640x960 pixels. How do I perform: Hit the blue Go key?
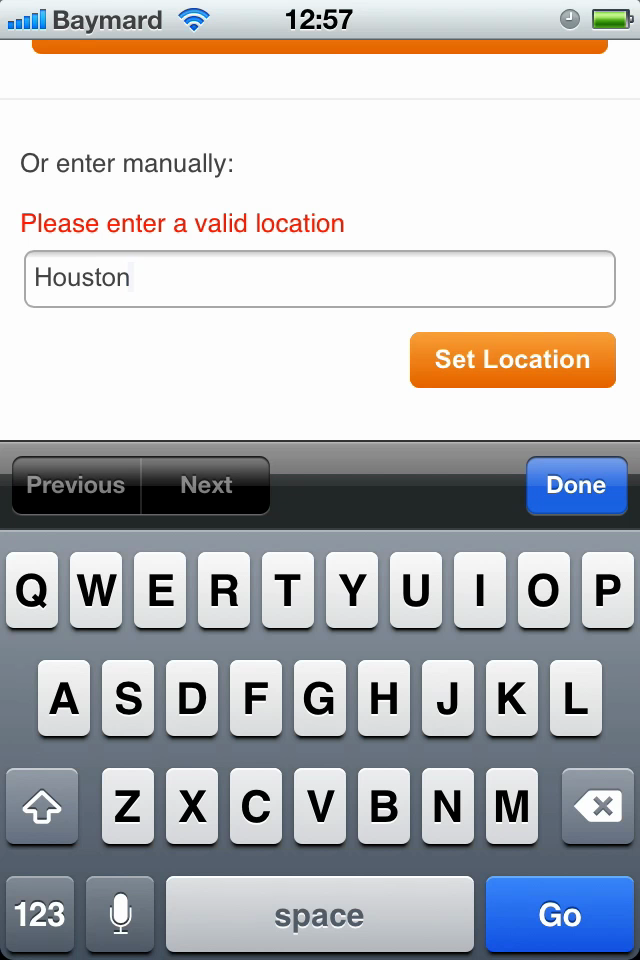pyautogui.click(x=559, y=914)
